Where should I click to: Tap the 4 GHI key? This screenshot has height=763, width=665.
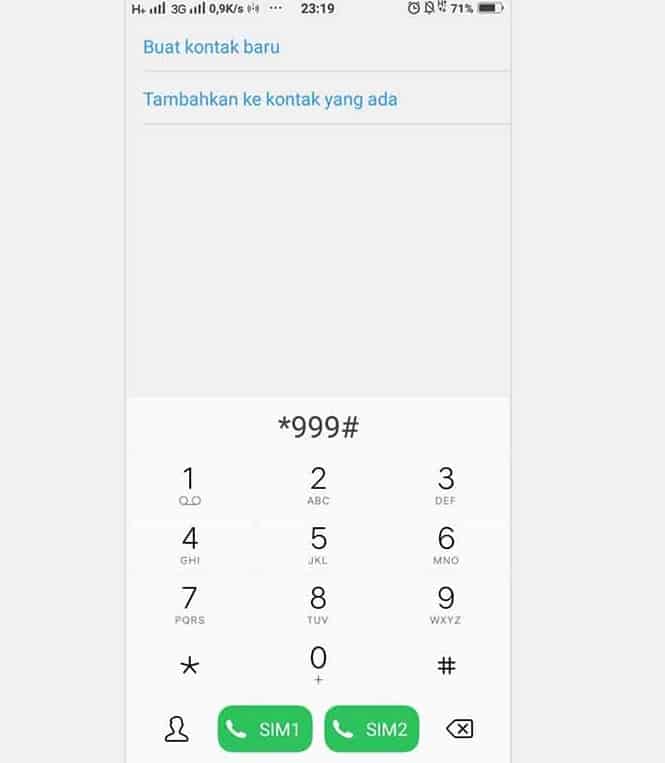click(x=190, y=544)
